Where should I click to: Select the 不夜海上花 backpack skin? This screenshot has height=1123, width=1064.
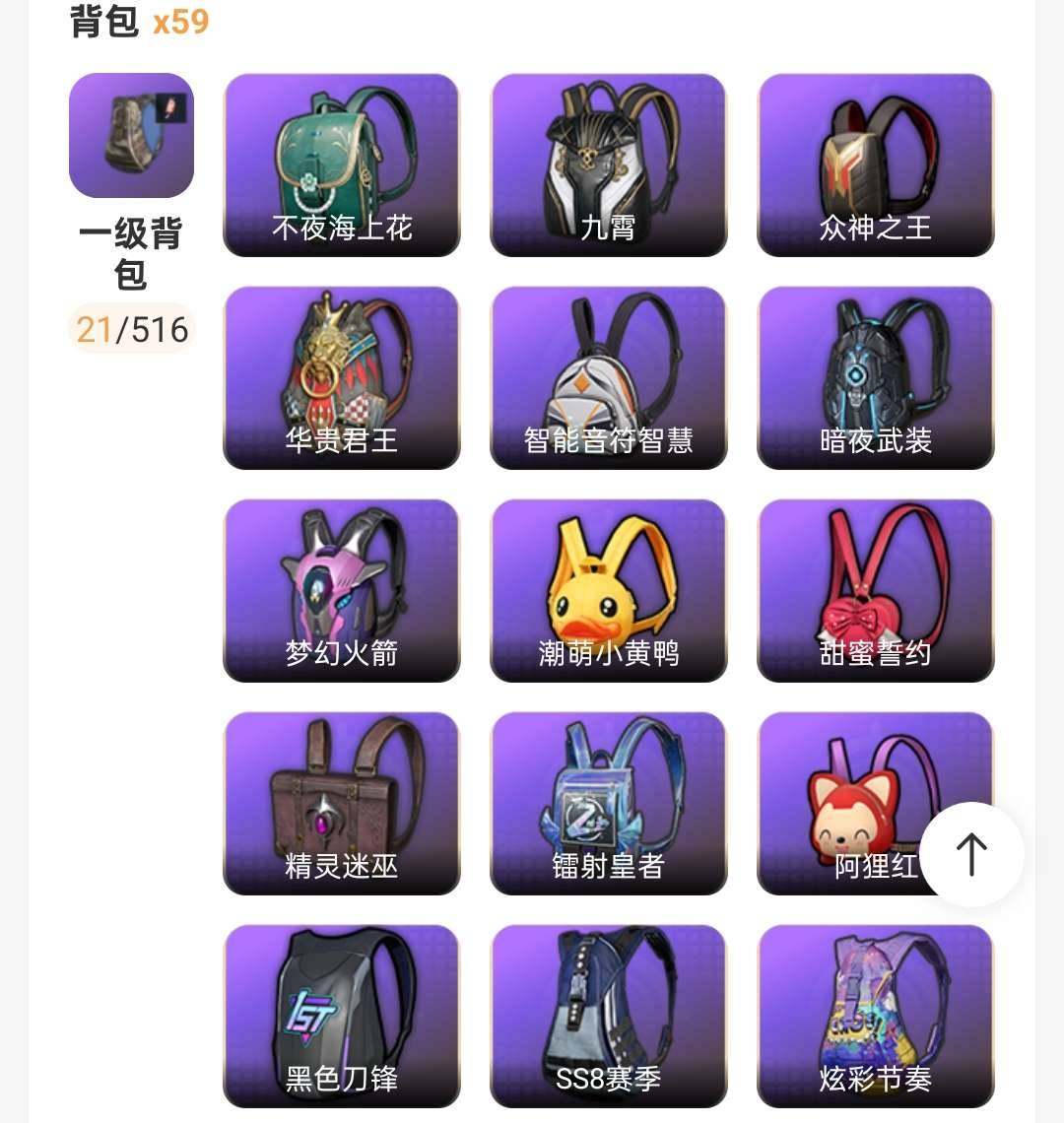(x=341, y=165)
